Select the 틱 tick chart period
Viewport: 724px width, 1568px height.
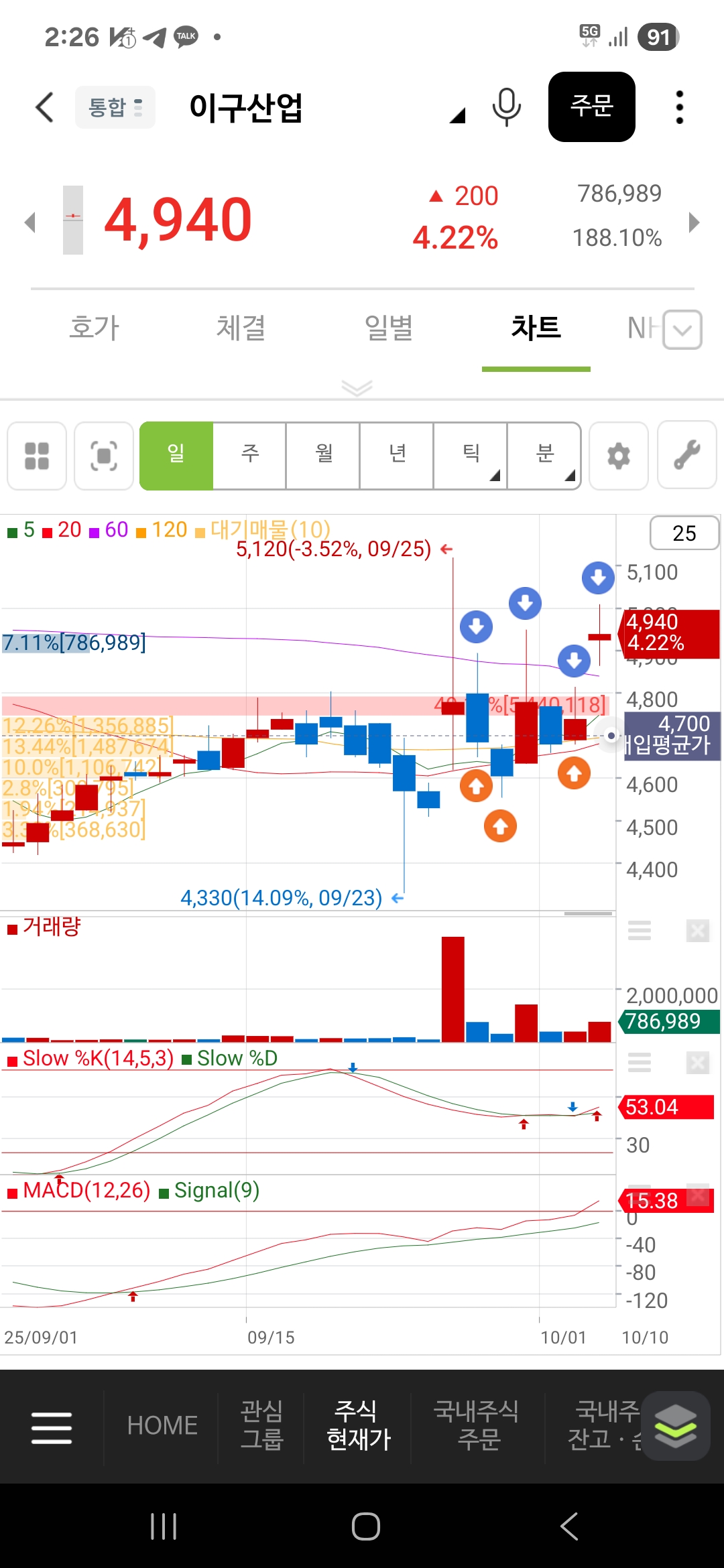[x=471, y=456]
